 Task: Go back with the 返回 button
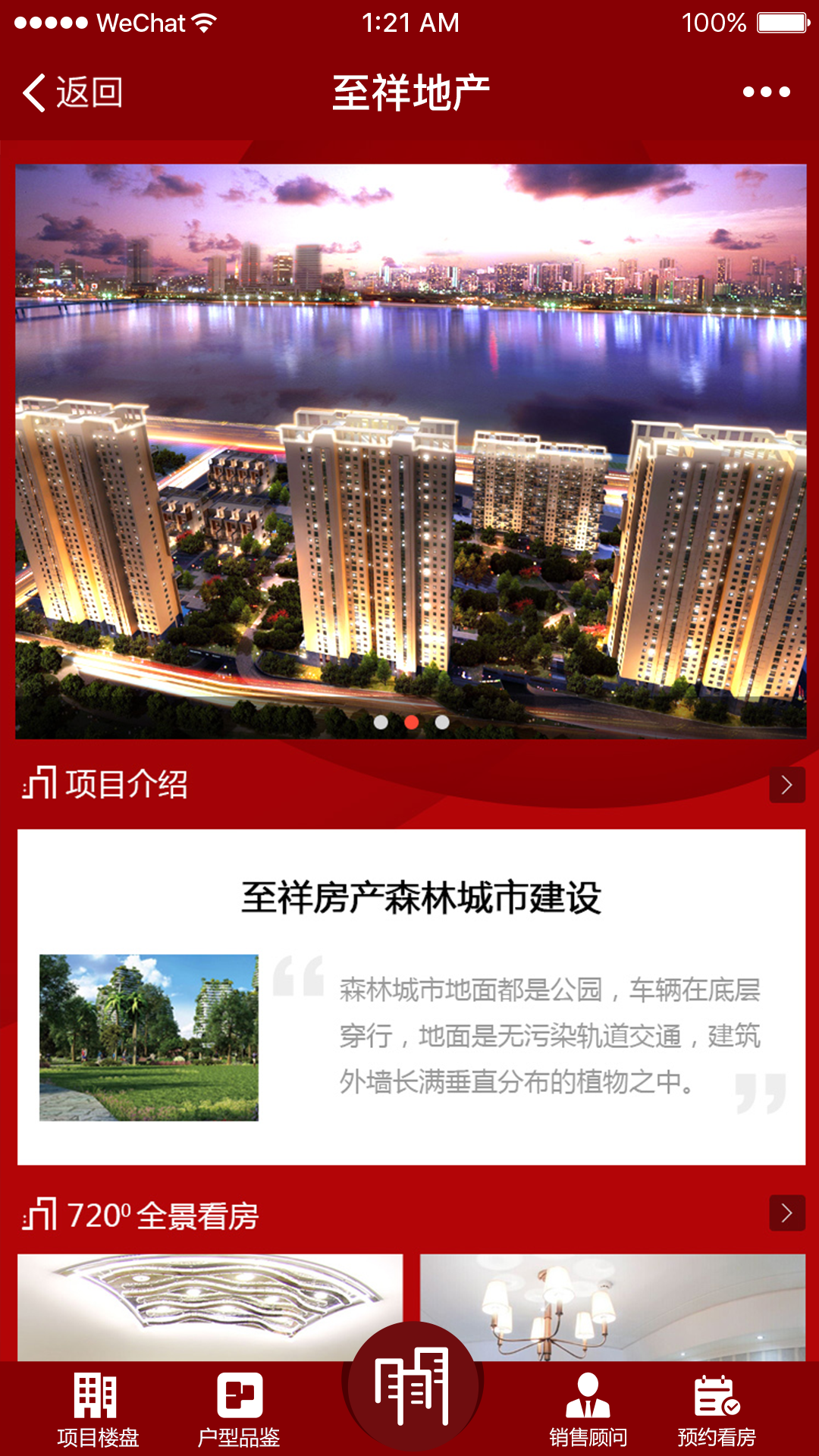point(74,93)
